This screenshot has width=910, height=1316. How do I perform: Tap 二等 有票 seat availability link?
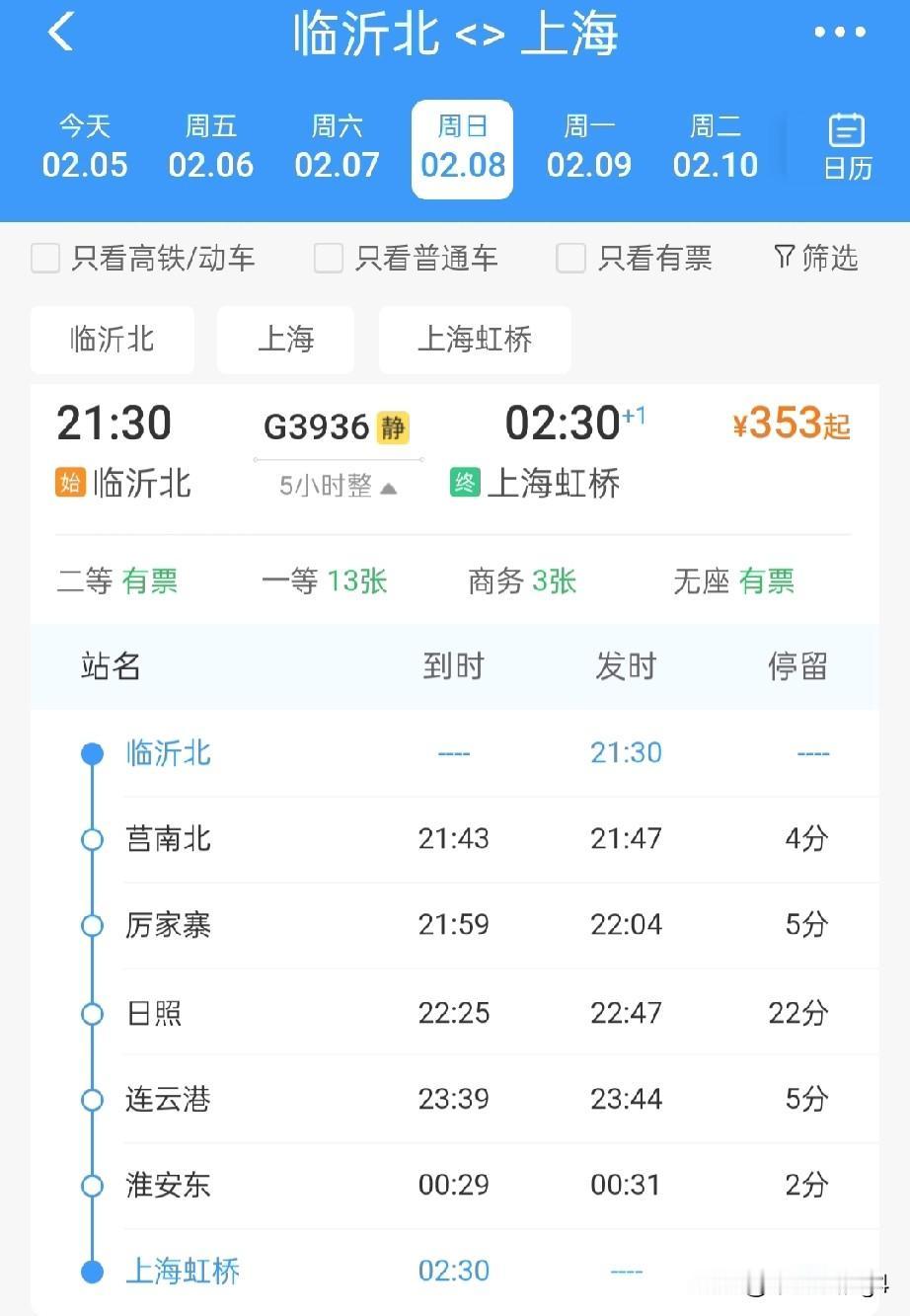pyautogui.click(x=116, y=581)
